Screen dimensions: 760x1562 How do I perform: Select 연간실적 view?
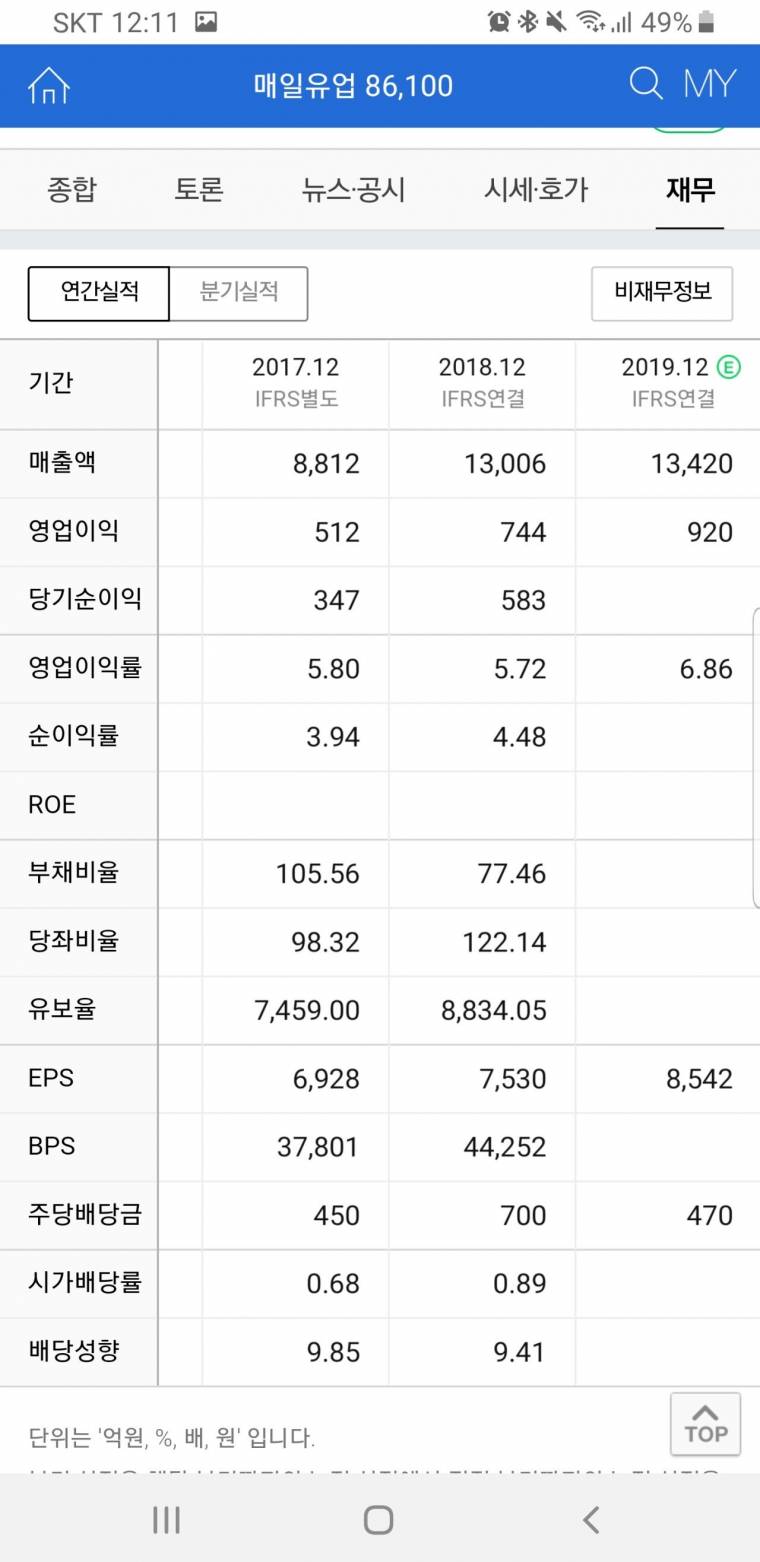(x=99, y=293)
